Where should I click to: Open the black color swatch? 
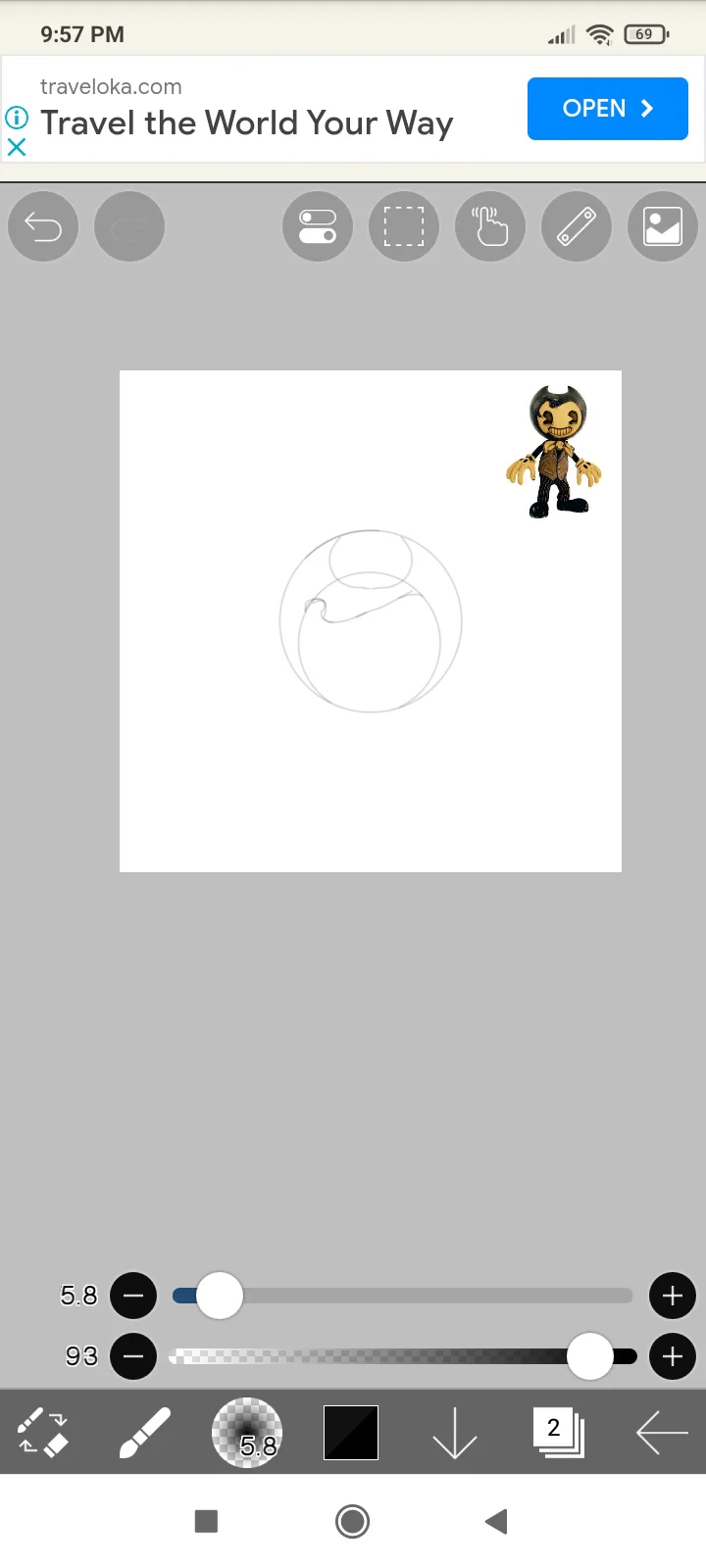pos(351,1433)
